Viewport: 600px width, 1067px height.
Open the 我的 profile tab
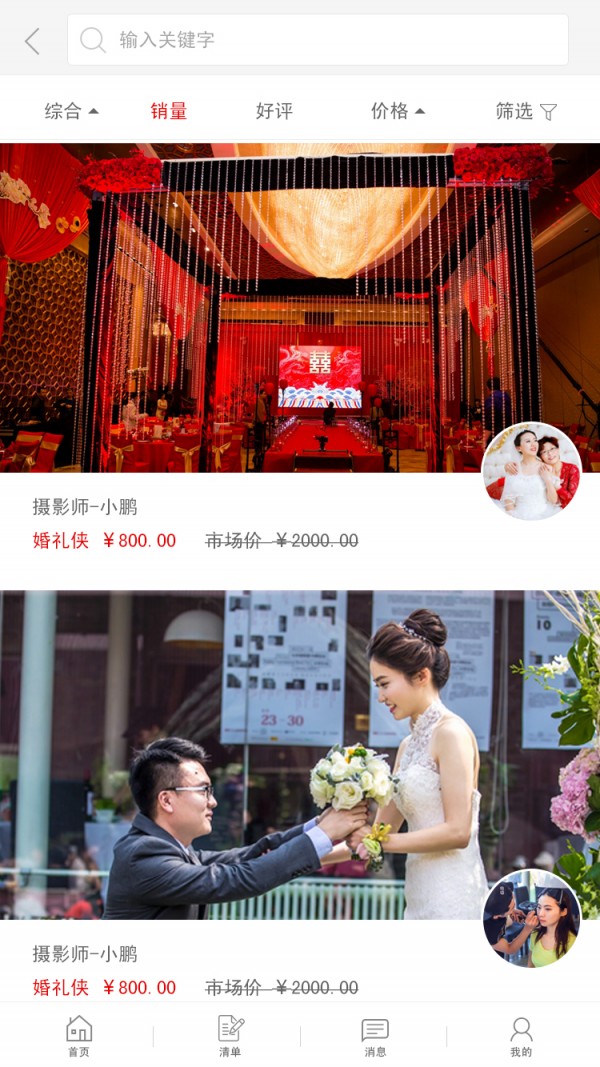521,1036
